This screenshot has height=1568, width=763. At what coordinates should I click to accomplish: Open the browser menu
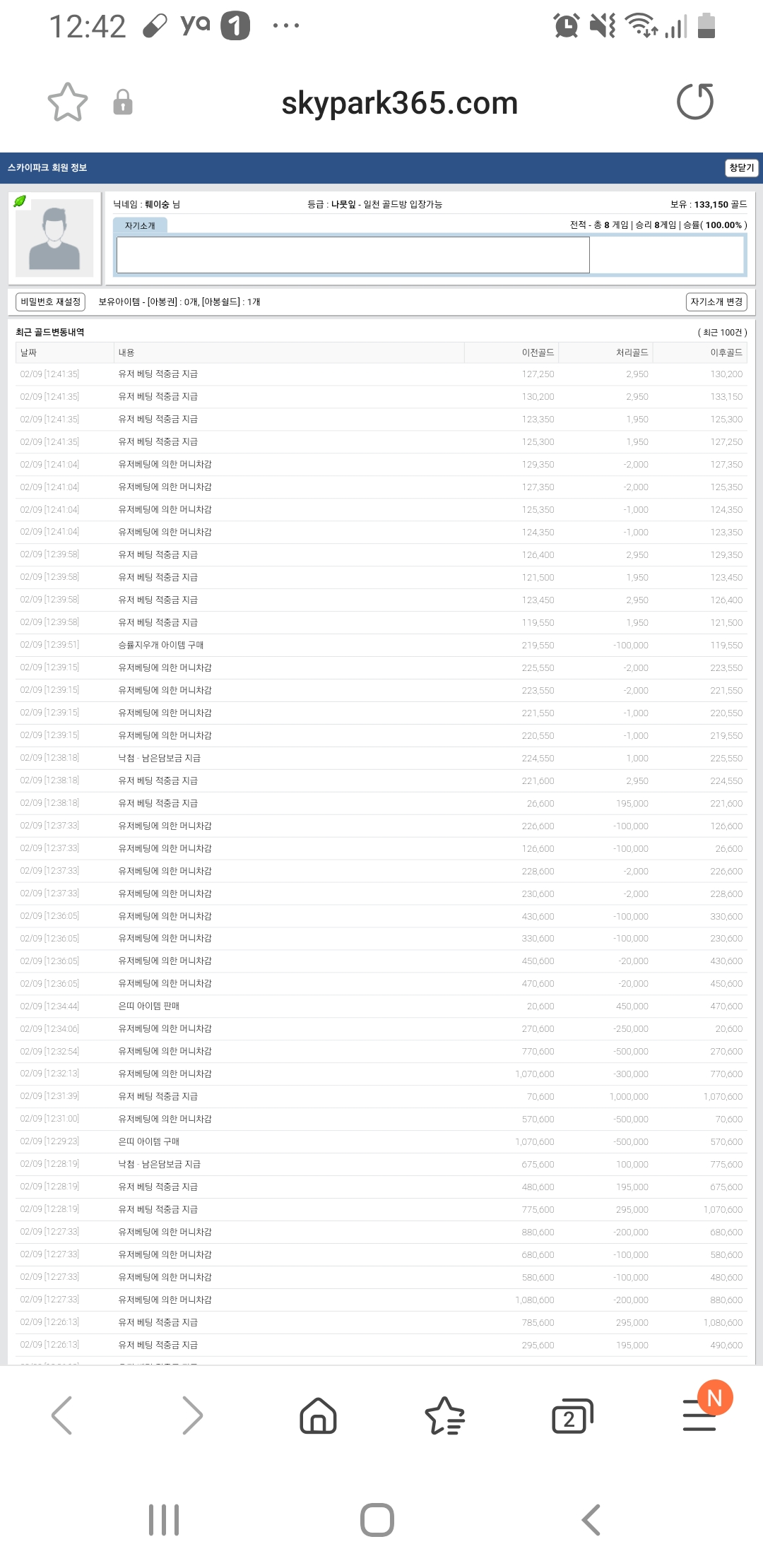point(700,1415)
